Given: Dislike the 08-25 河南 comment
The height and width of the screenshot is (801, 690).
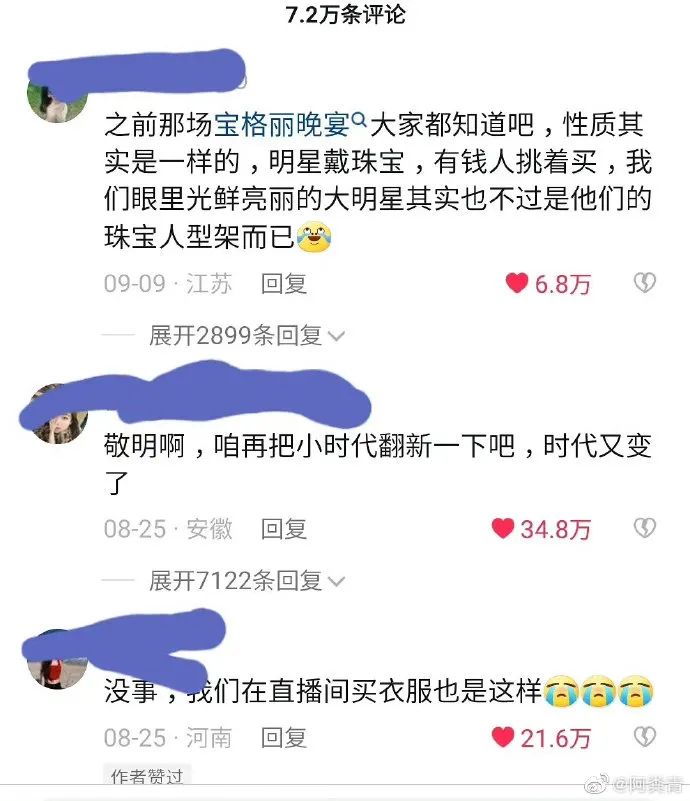Looking at the screenshot, I should [x=645, y=738].
